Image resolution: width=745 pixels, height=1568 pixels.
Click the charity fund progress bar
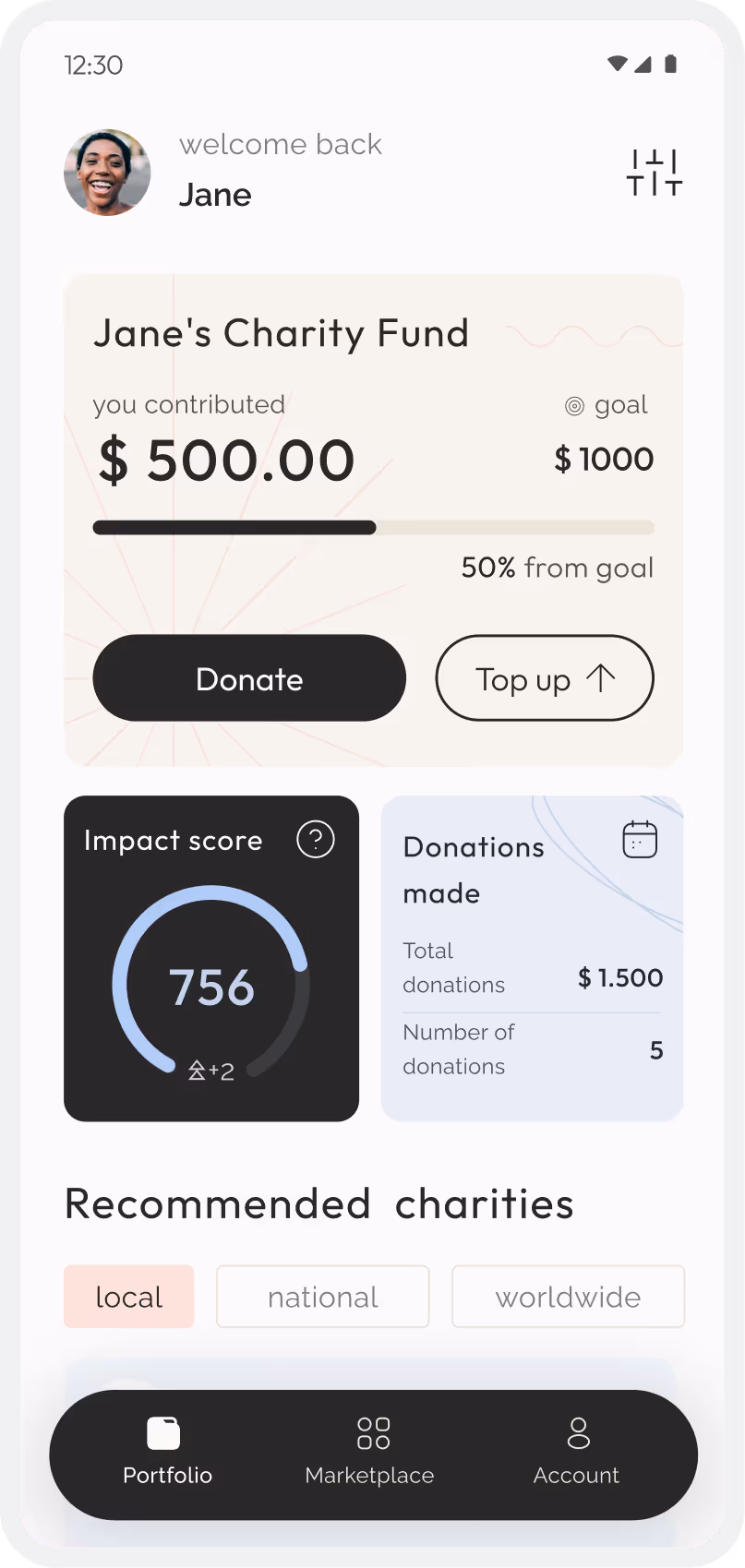click(373, 527)
